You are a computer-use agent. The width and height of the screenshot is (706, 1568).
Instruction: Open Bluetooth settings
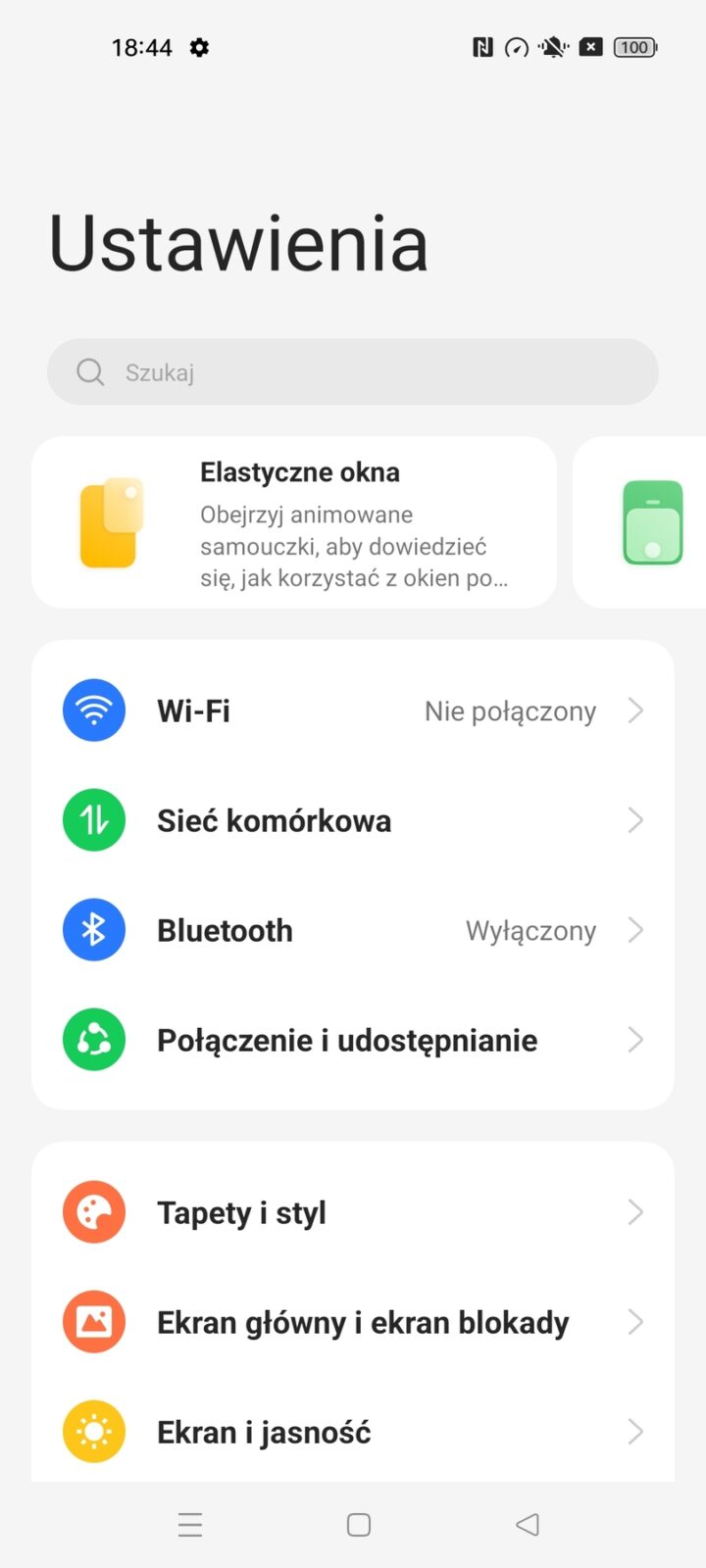353,930
